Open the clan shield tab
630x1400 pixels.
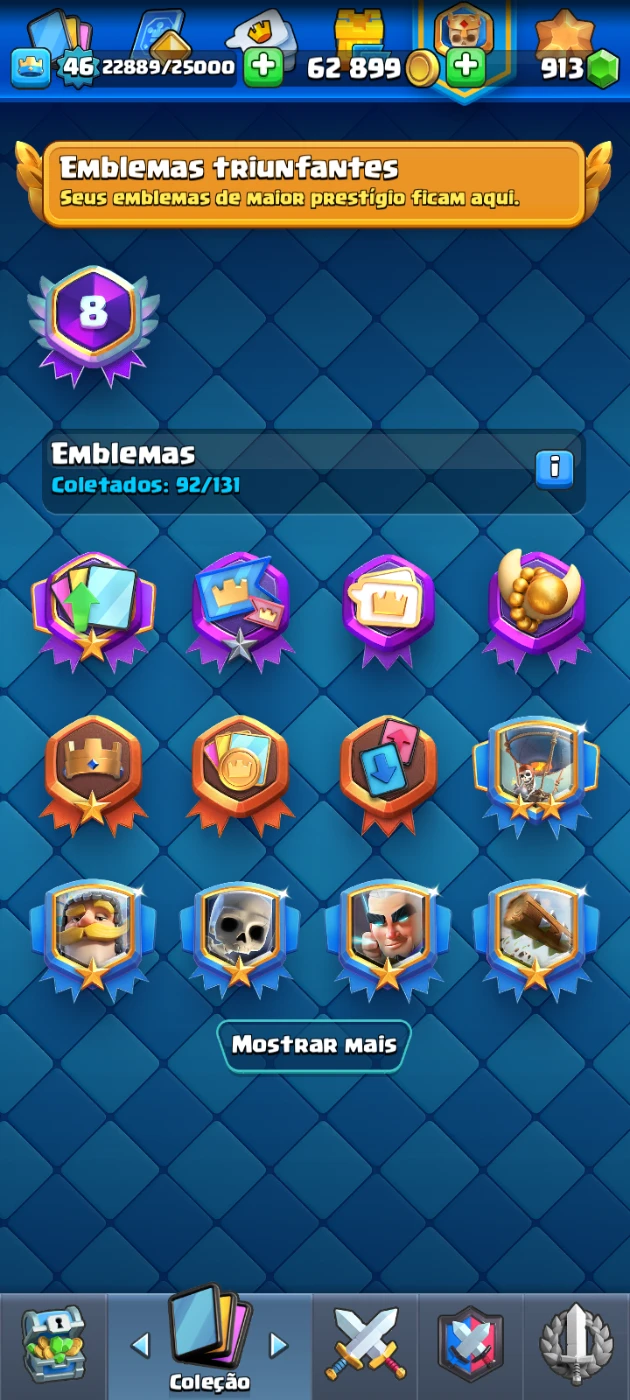(x=470, y=1345)
